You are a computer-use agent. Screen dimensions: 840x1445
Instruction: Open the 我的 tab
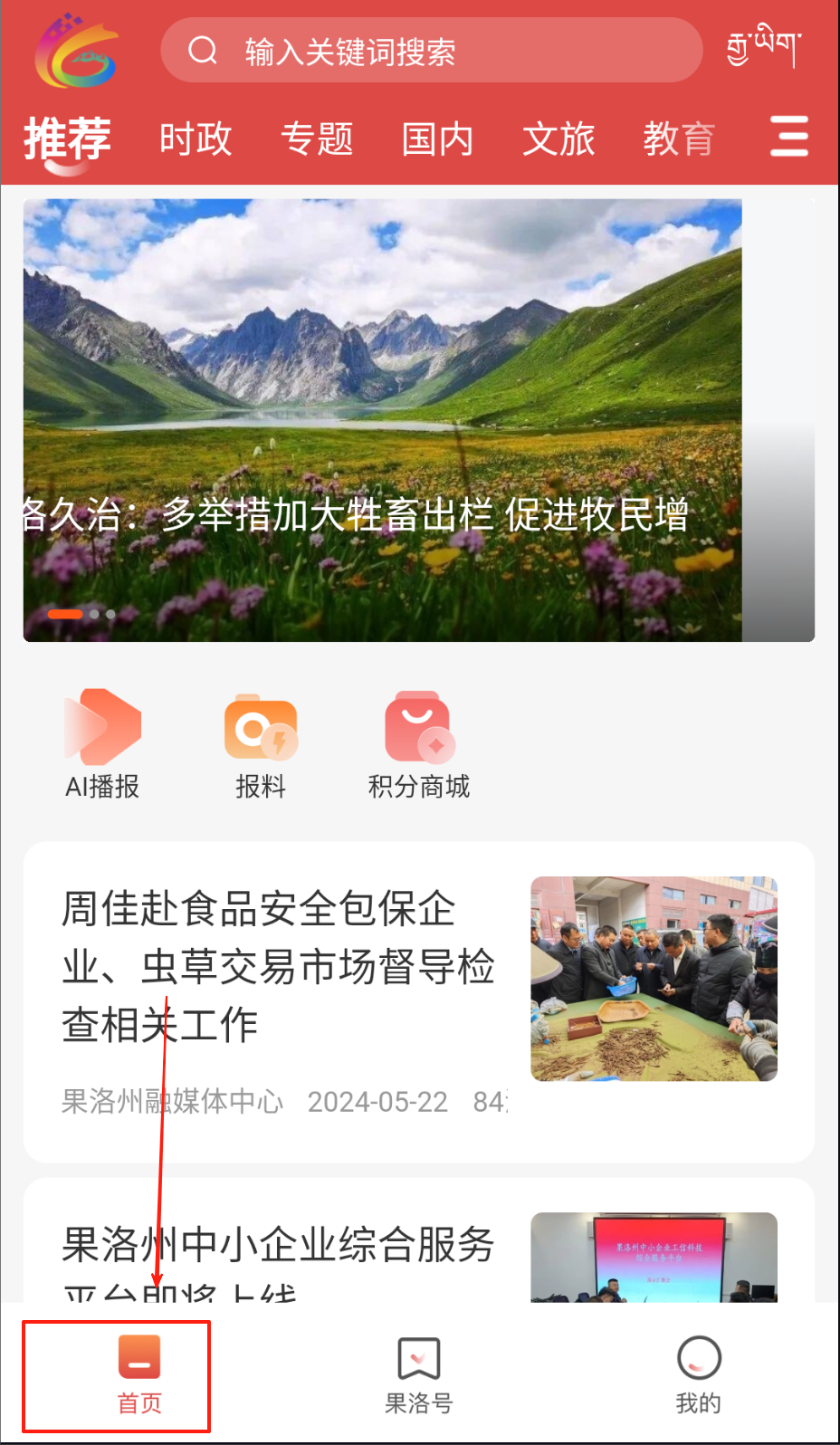(699, 1374)
